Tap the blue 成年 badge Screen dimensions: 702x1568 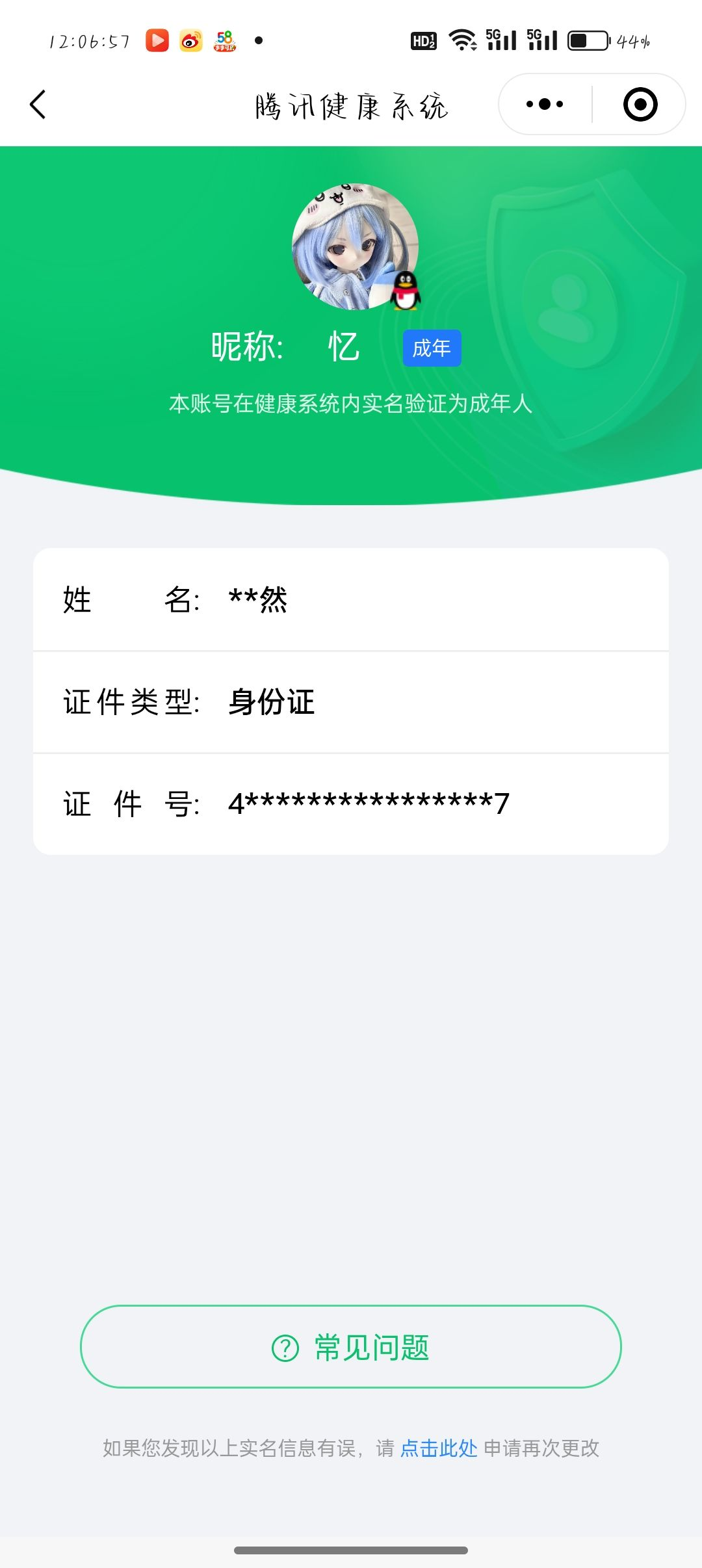coord(431,348)
